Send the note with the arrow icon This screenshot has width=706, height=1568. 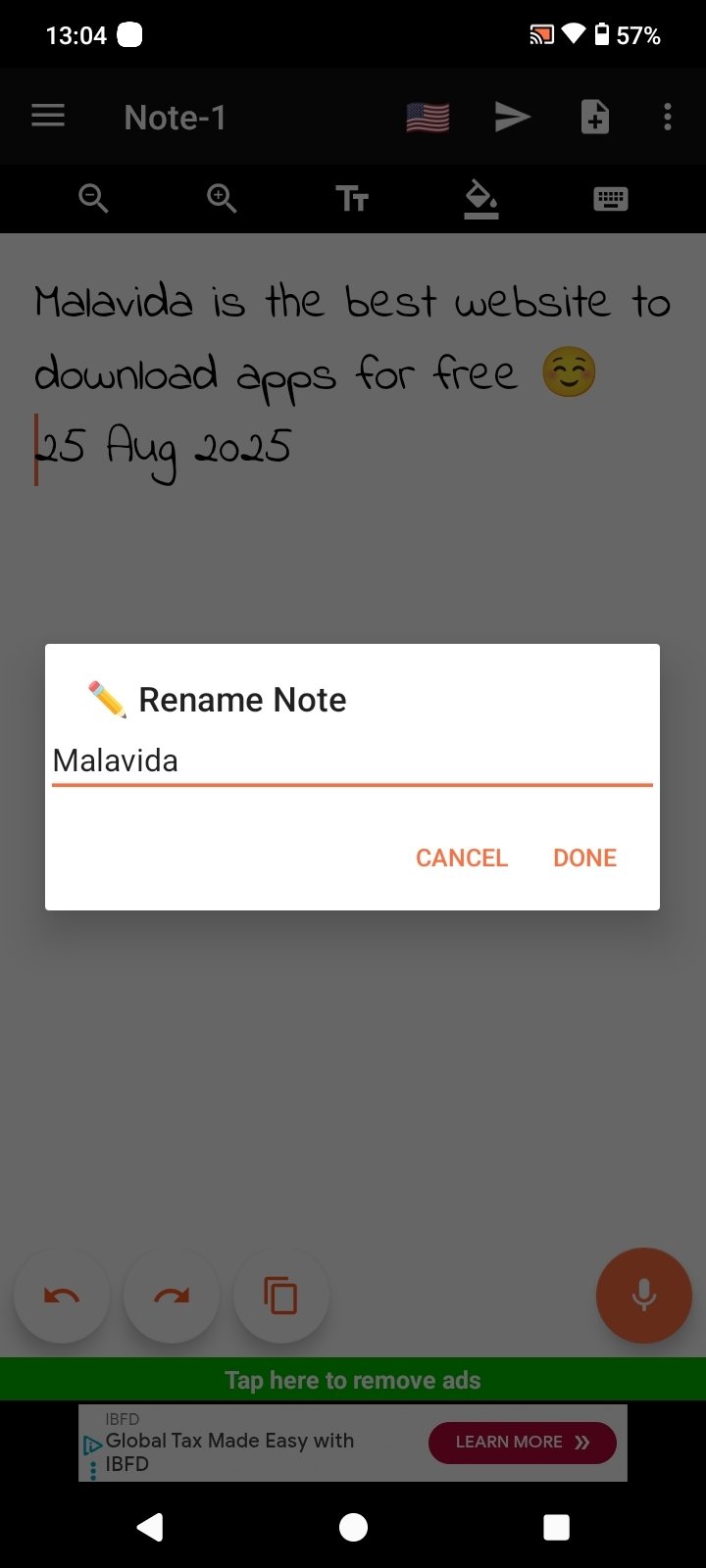(512, 118)
